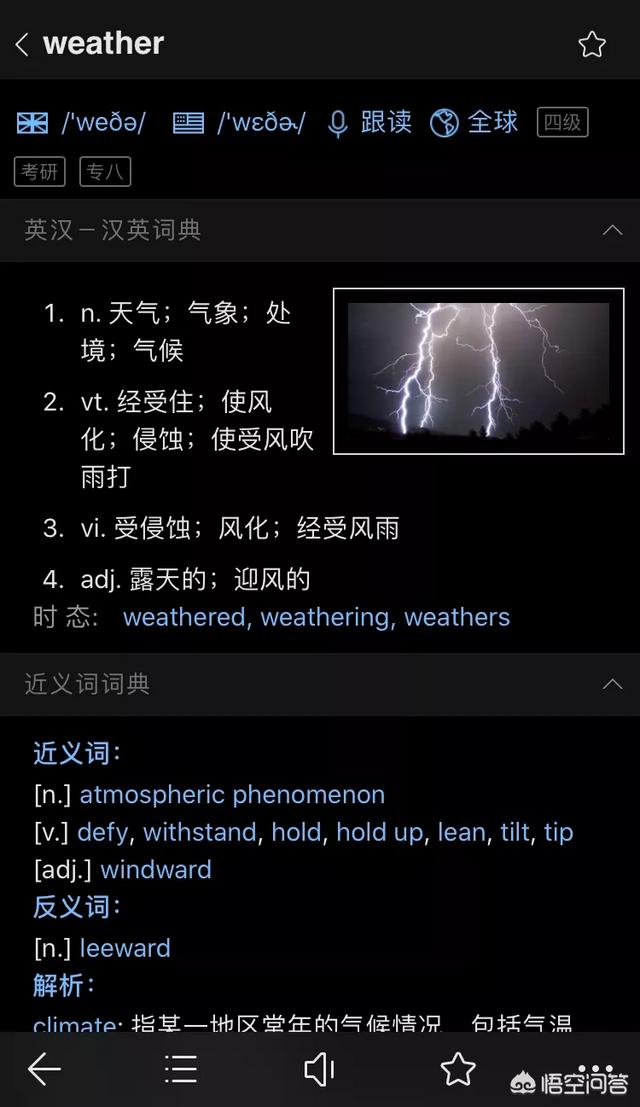Play the British pronunciation /'weðə/
The width and height of the screenshot is (640, 1107).
tap(81, 123)
